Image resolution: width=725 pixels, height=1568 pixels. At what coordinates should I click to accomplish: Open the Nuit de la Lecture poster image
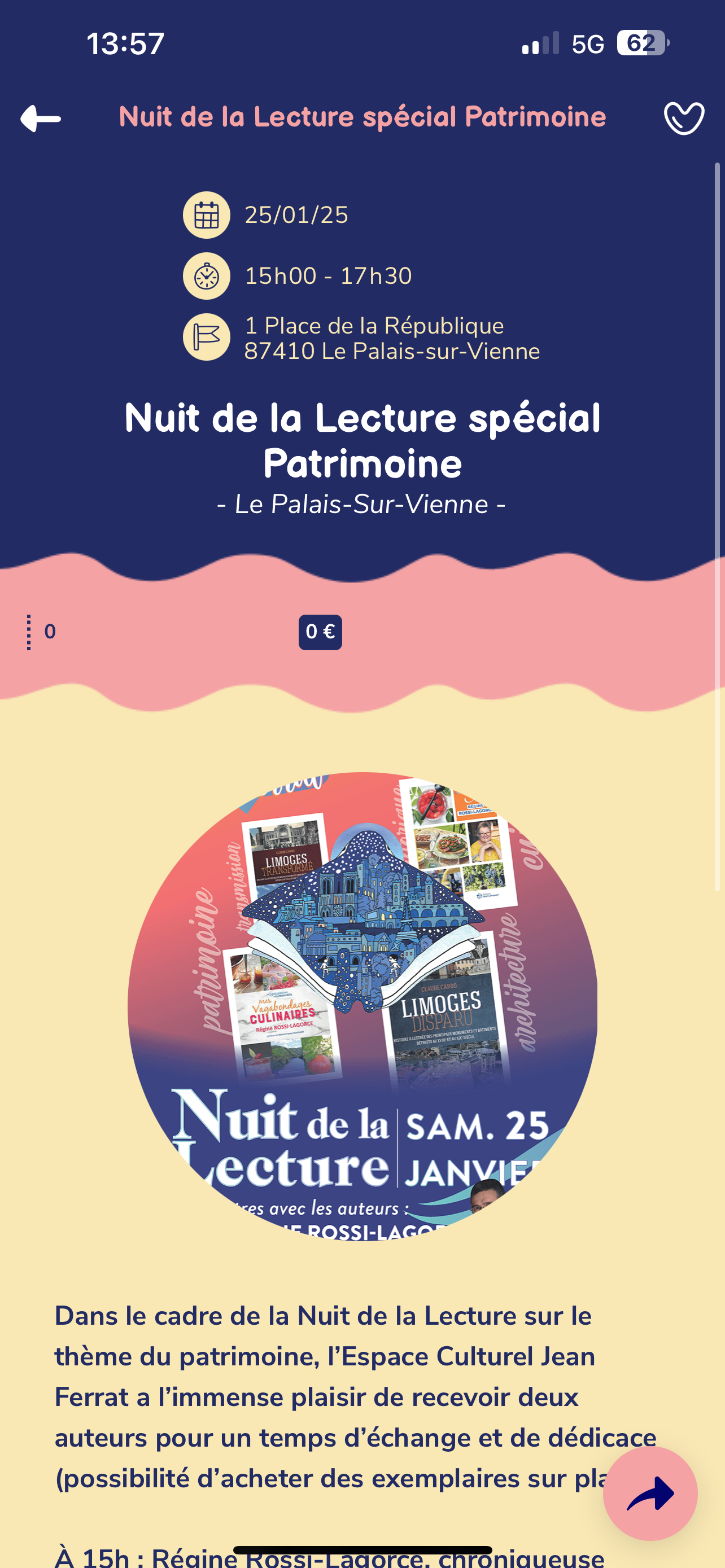click(x=362, y=1007)
